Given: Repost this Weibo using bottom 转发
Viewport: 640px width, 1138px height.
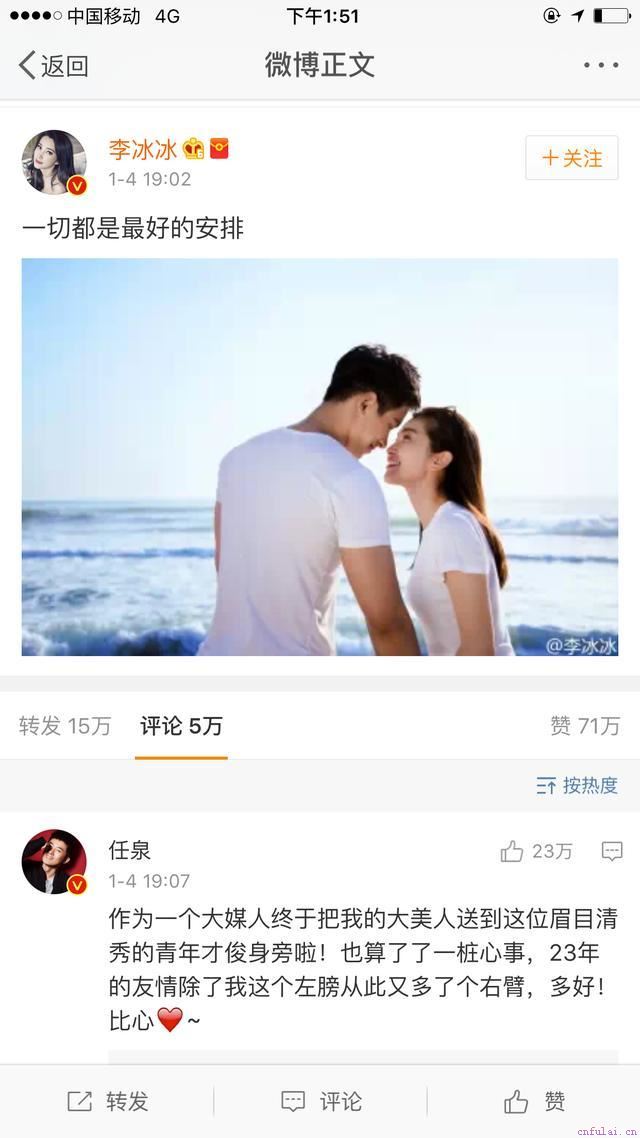Looking at the screenshot, I should [x=108, y=1102].
